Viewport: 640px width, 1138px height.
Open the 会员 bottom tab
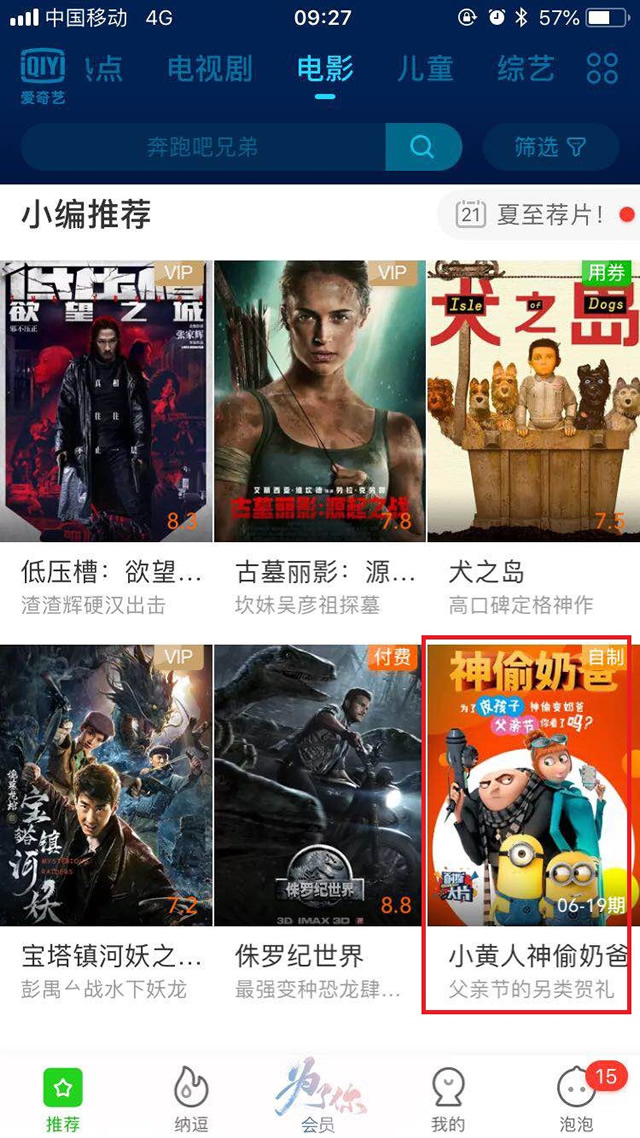[319, 1097]
